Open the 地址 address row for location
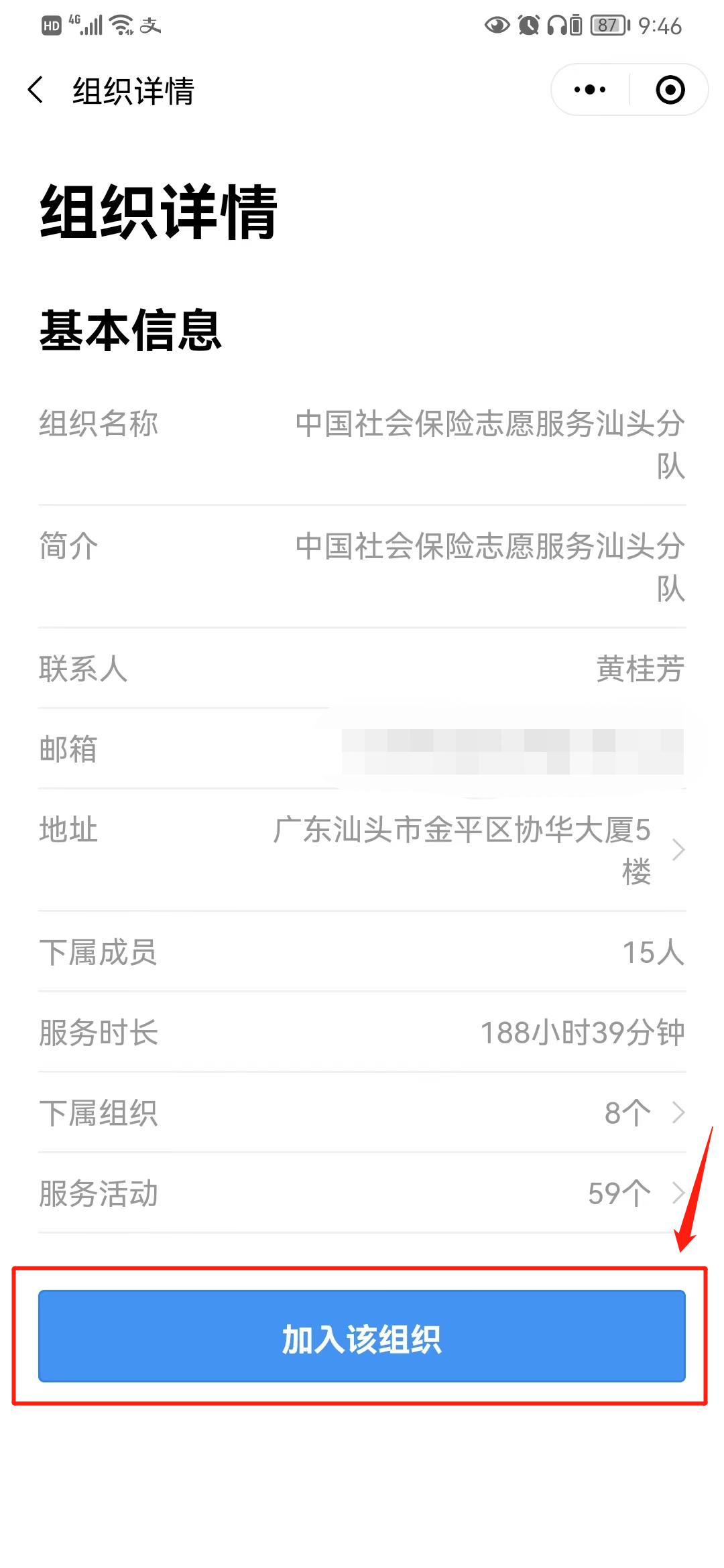The height and width of the screenshot is (1568, 724). pos(362,850)
